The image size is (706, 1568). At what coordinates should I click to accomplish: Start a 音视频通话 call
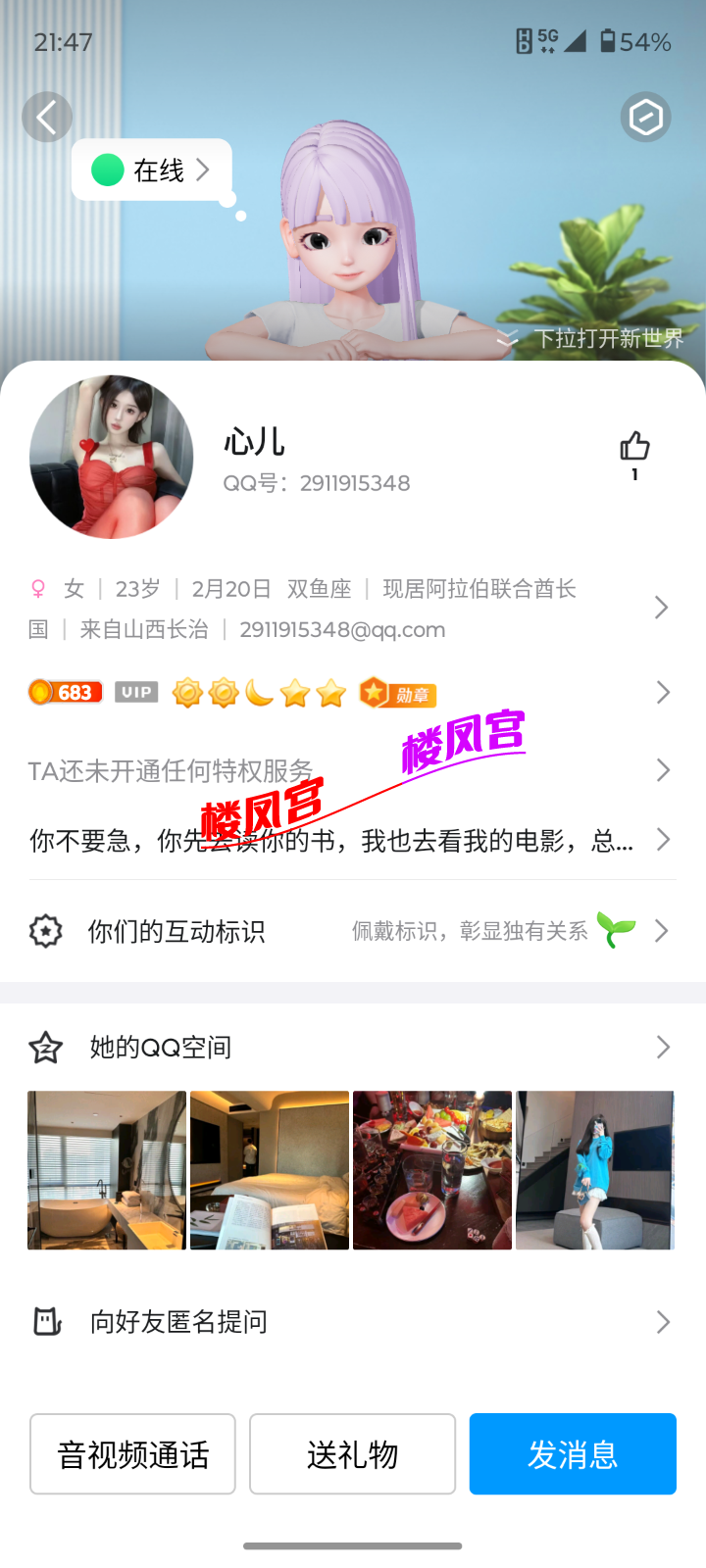pos(132,1453)
